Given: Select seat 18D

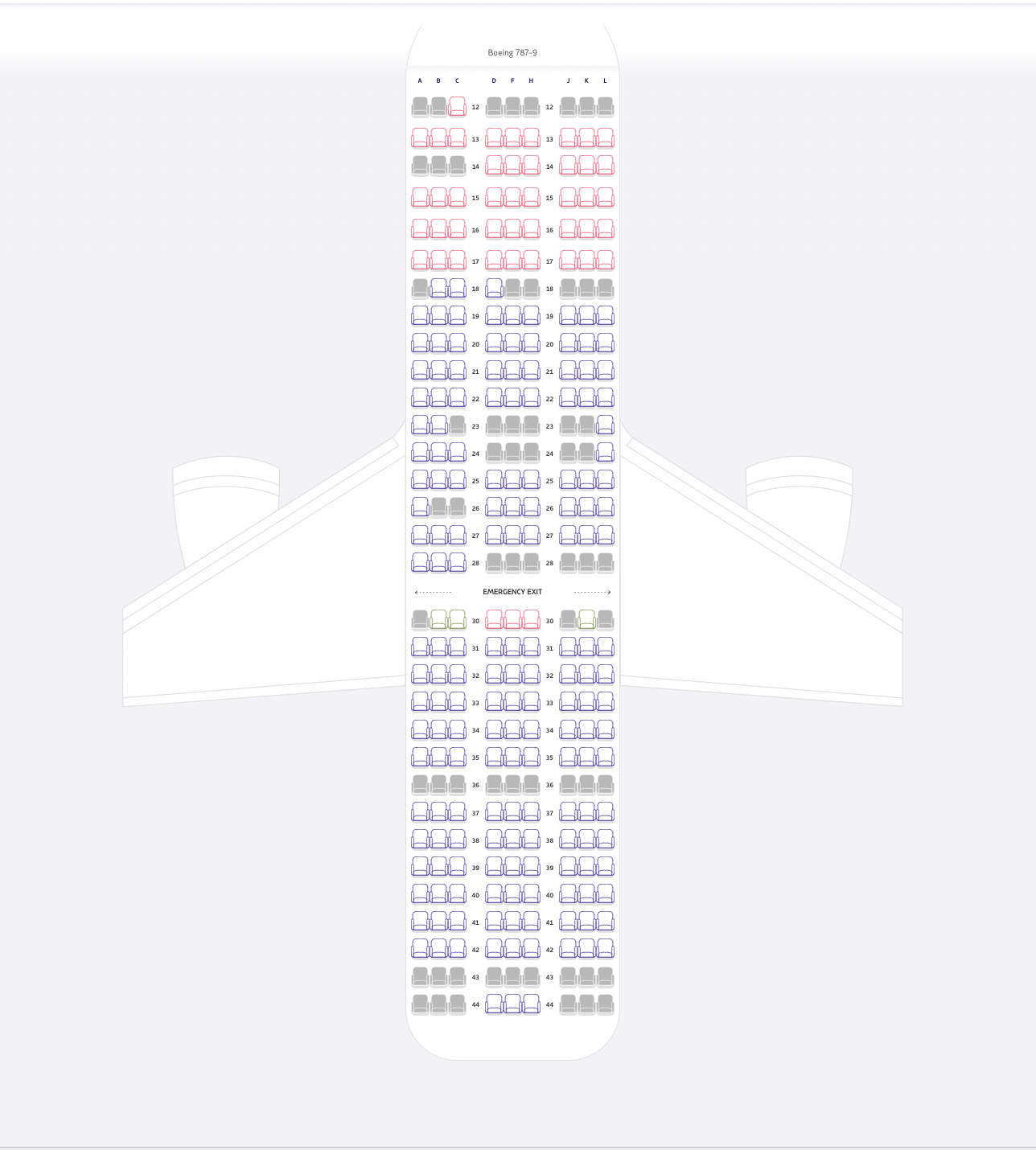Looking at the screenshot, I should (x=494, y=289).
